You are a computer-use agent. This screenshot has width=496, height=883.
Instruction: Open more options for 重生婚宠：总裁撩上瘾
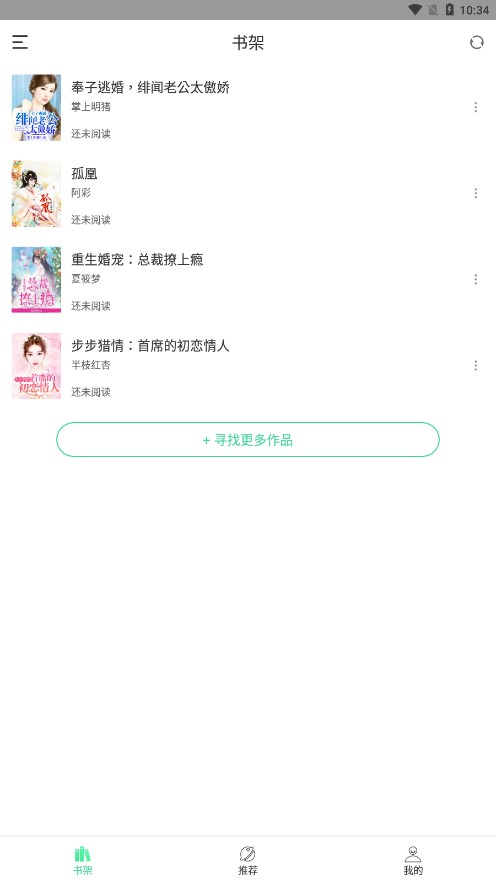pyautogui.click(x=476, y=279)
